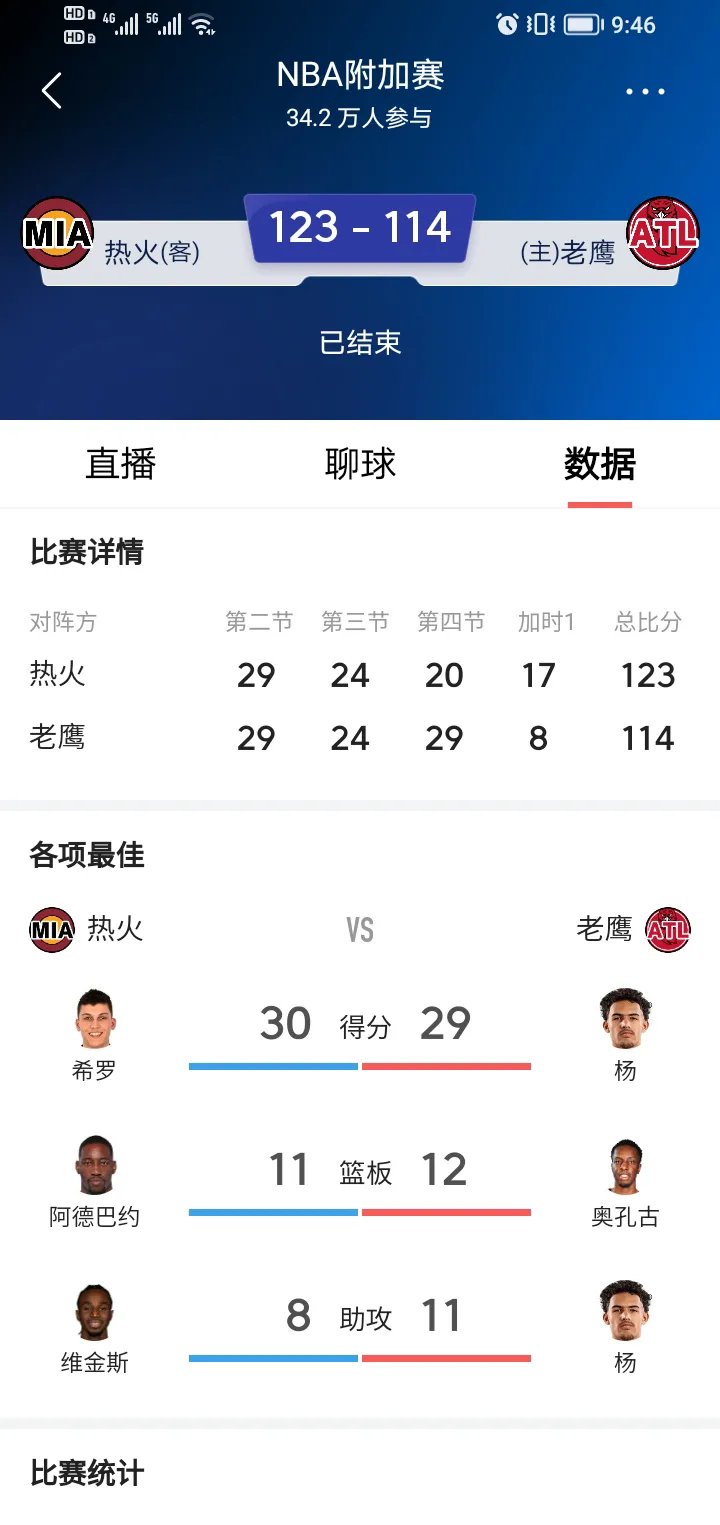The image size is (720, 1525).
Task: Tap the 加时1 column header
Action: click(x=545, y=621)
